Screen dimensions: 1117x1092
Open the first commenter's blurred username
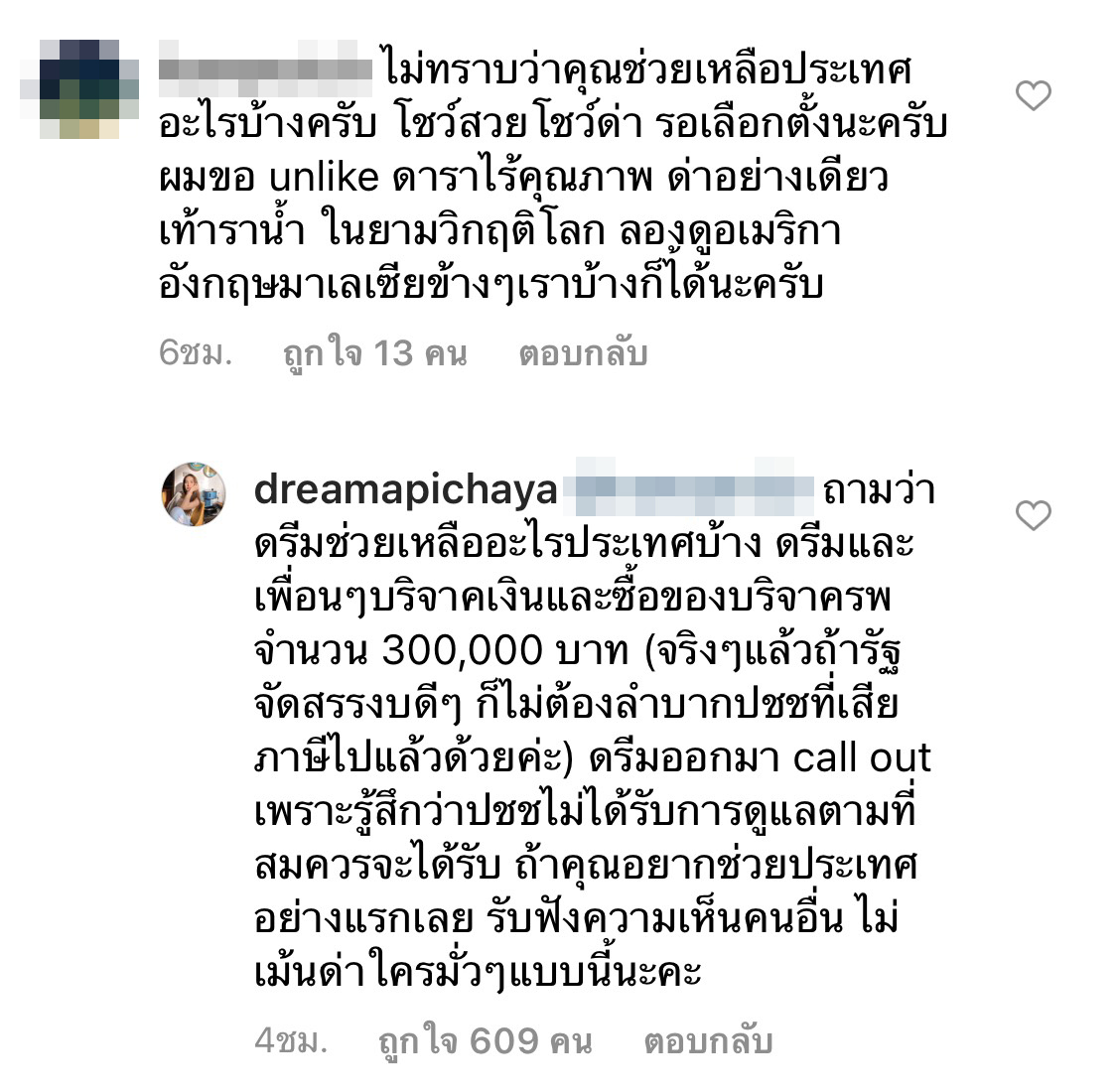[265, 69]
